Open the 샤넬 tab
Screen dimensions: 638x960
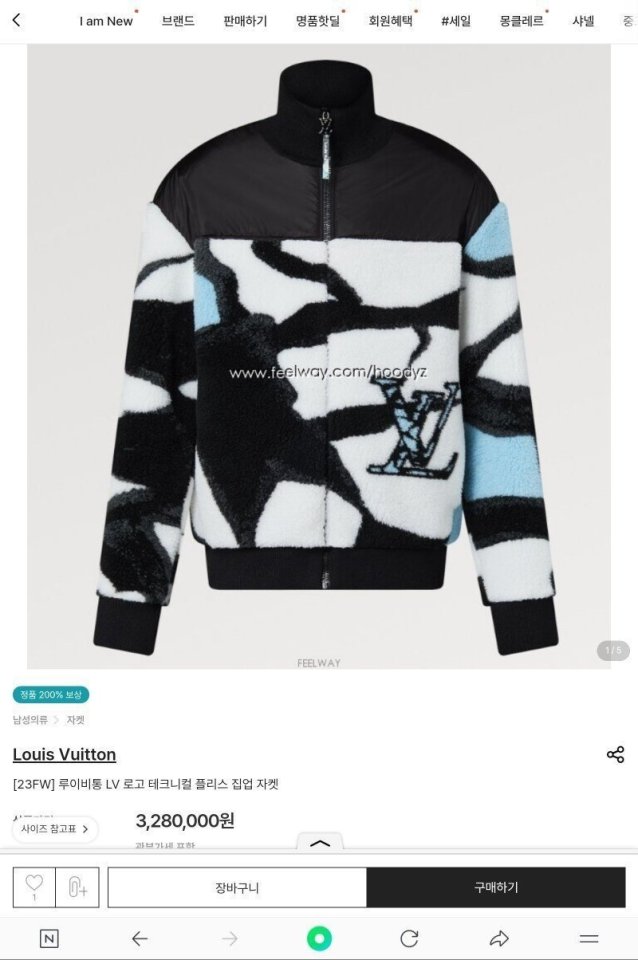583,21
